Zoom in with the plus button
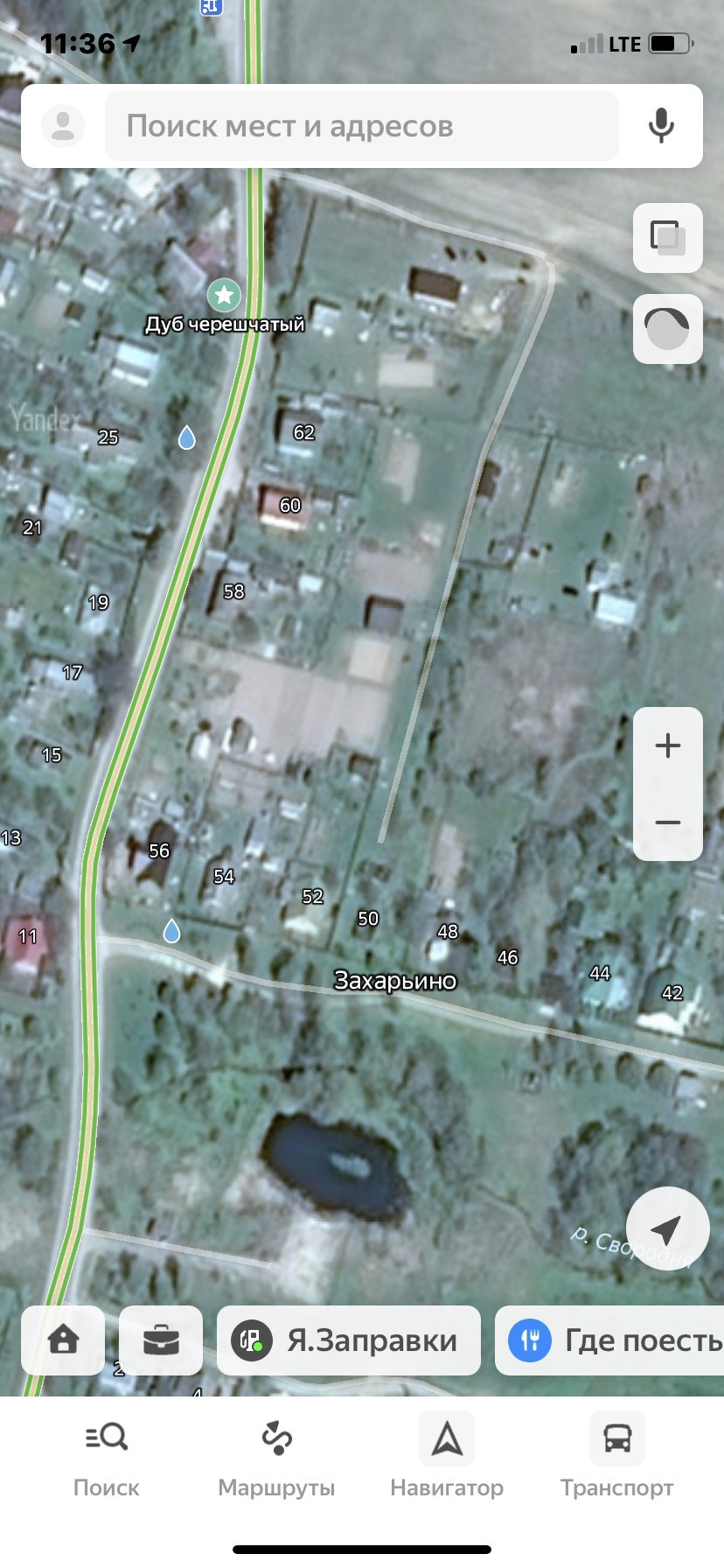 [668, 745]
